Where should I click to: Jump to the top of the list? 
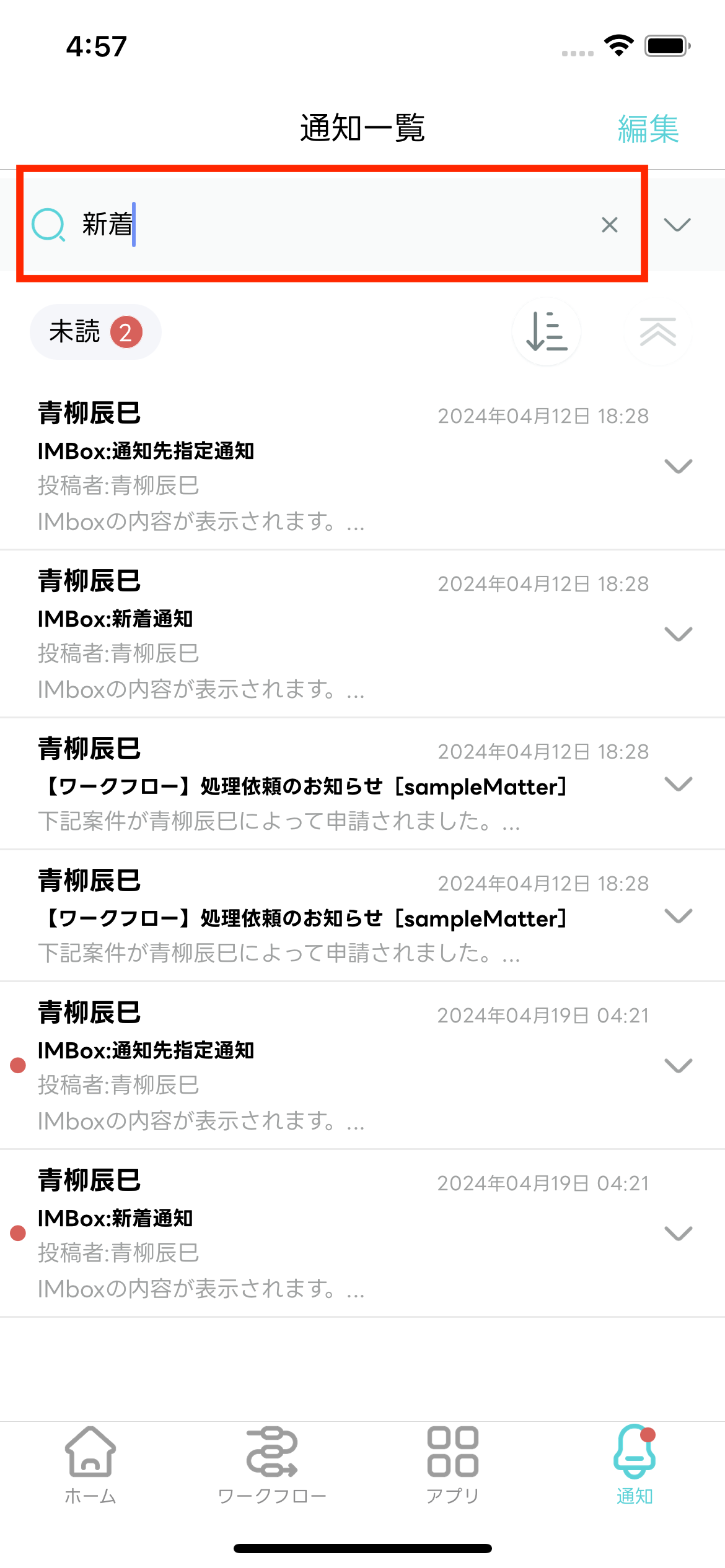point(657,332)
